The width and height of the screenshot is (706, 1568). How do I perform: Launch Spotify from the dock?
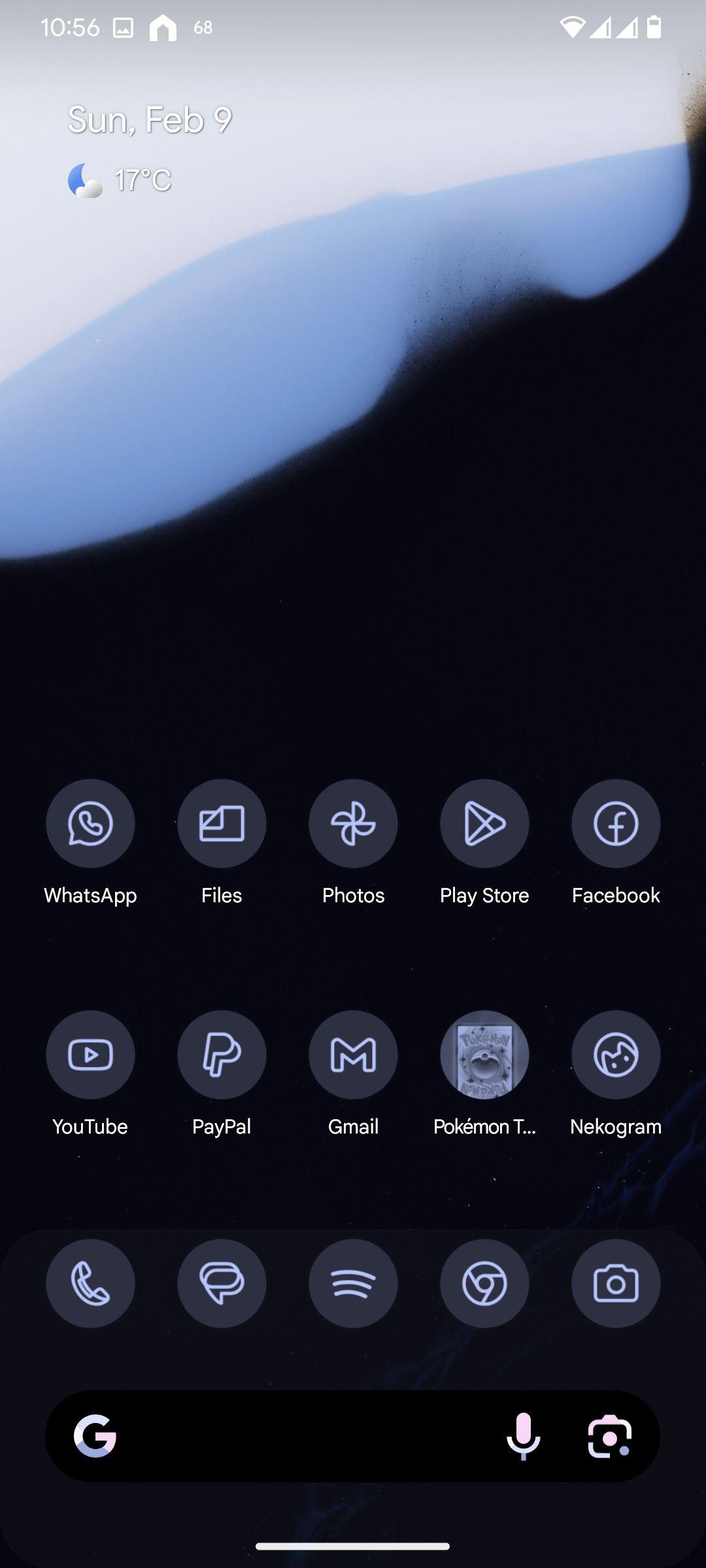click(x=353, y=1283)
